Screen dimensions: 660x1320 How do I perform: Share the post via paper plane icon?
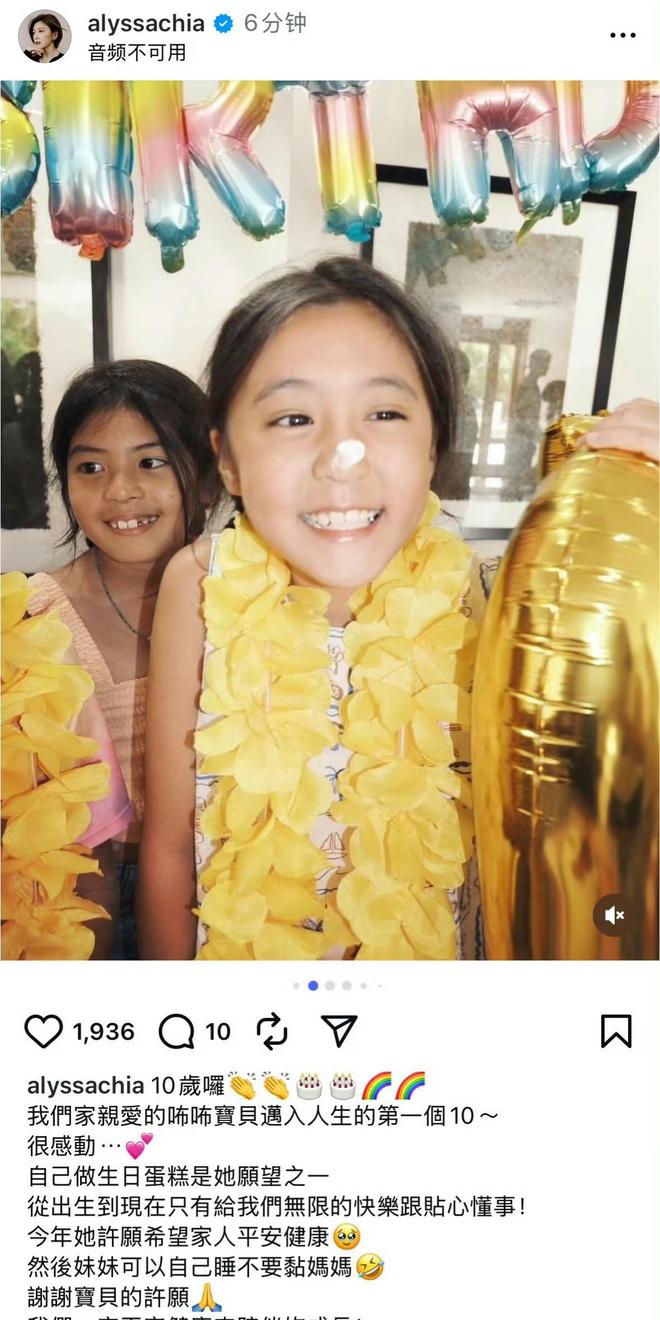[339, 1031]
